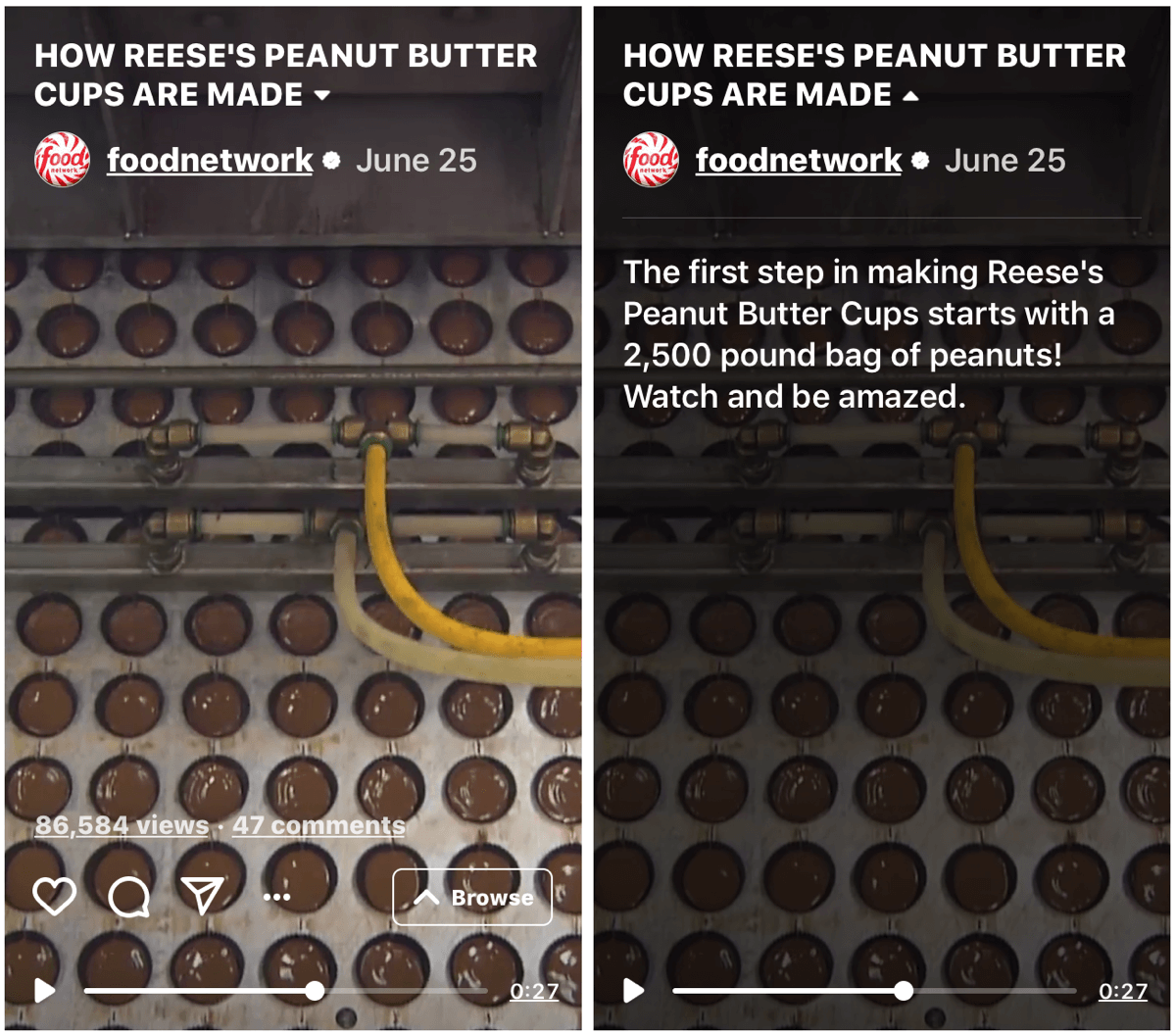The width and height of the screenshot is (1176, 1035).
Task: Open foodnetwork profile above the expanded description
Action: pyautogui.click(x=799, y=161)
